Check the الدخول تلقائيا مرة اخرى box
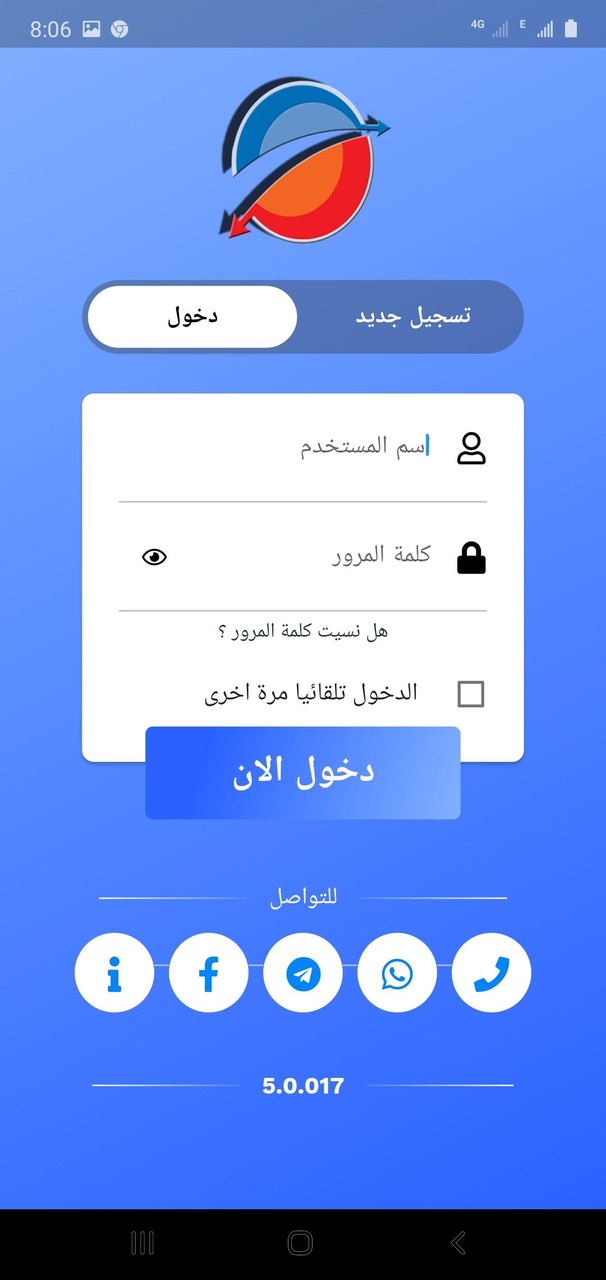The width and height of the screenshot is (606, 1280). [x=470, y=694]
